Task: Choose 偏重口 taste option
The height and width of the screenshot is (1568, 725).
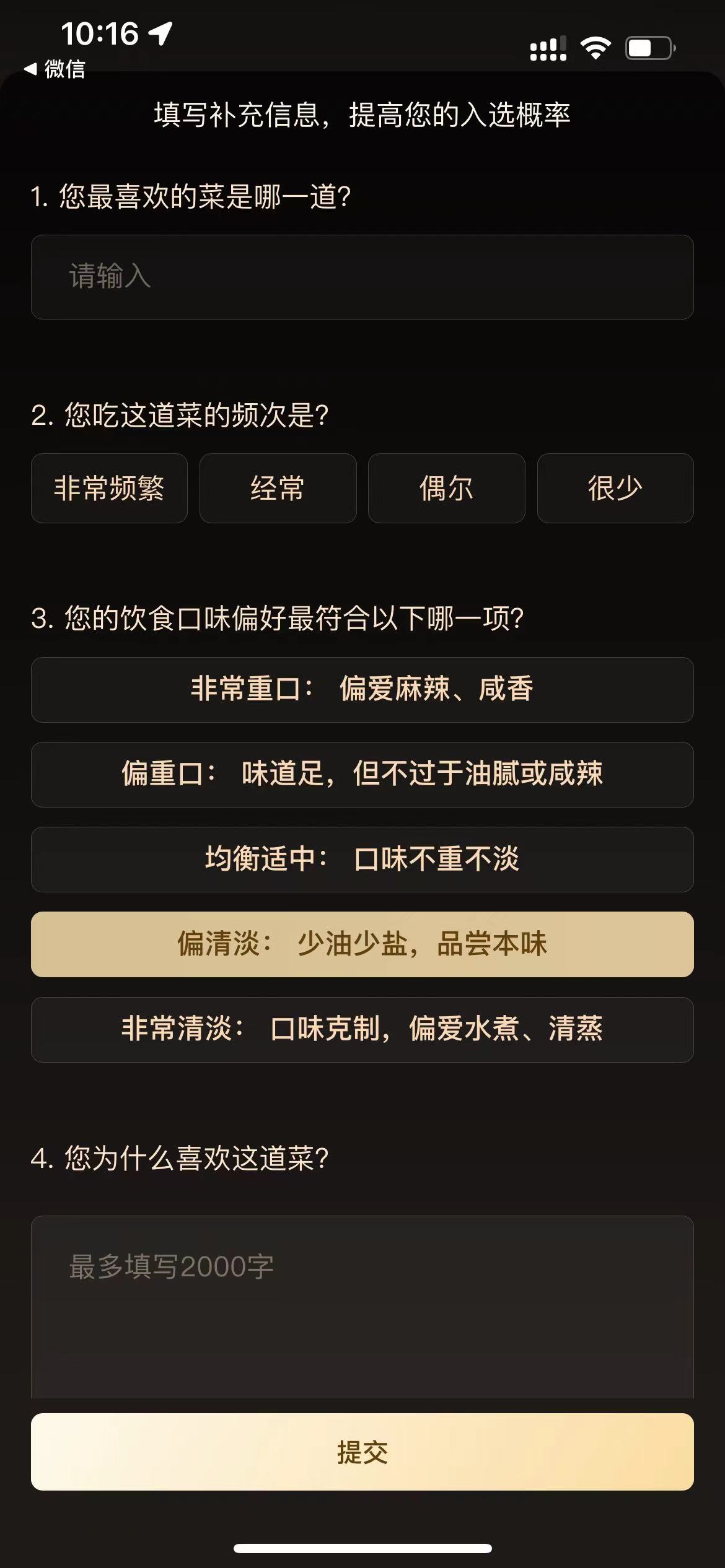Action: 362,774
